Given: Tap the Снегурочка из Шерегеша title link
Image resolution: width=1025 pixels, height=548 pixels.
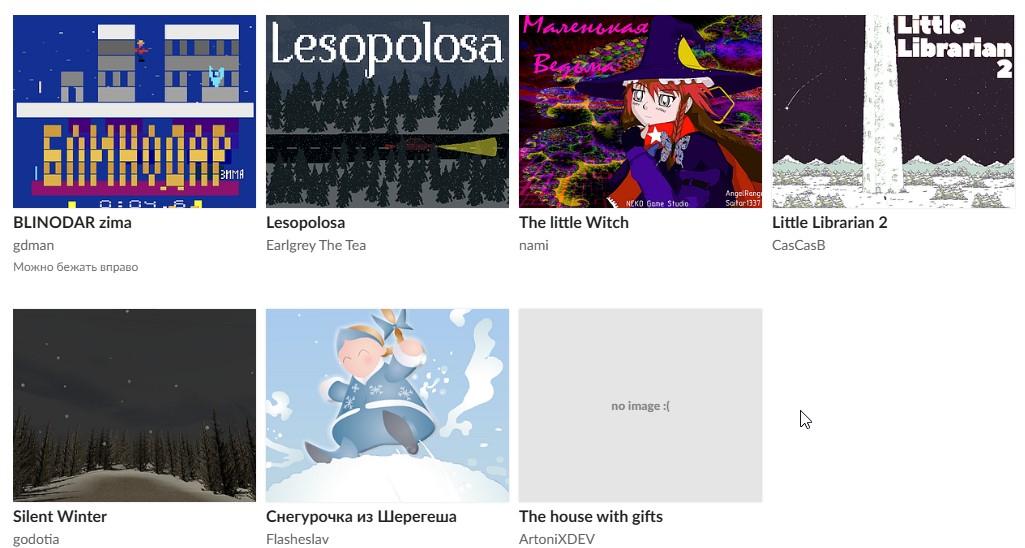Looking at the screenshot, I should (361, 517).
